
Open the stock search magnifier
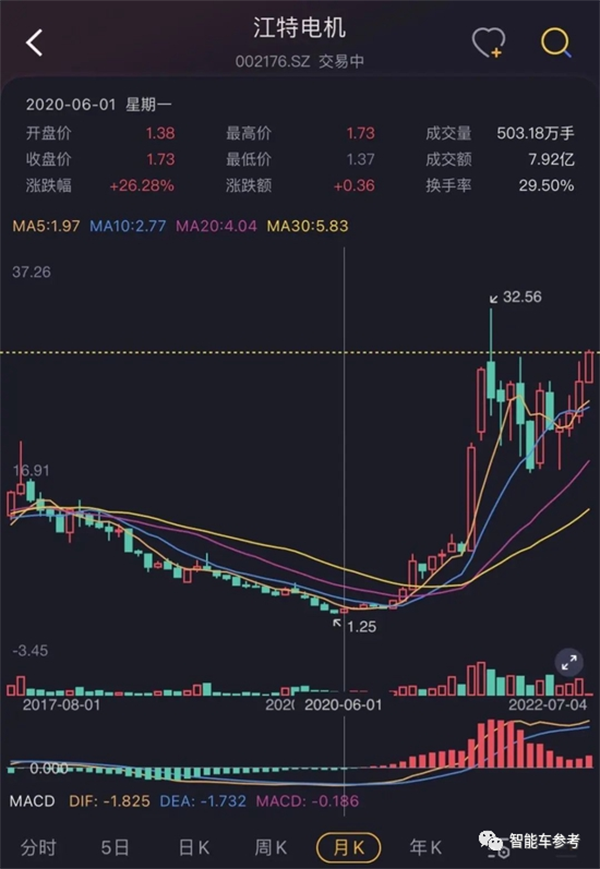click(x=555, y=42)
